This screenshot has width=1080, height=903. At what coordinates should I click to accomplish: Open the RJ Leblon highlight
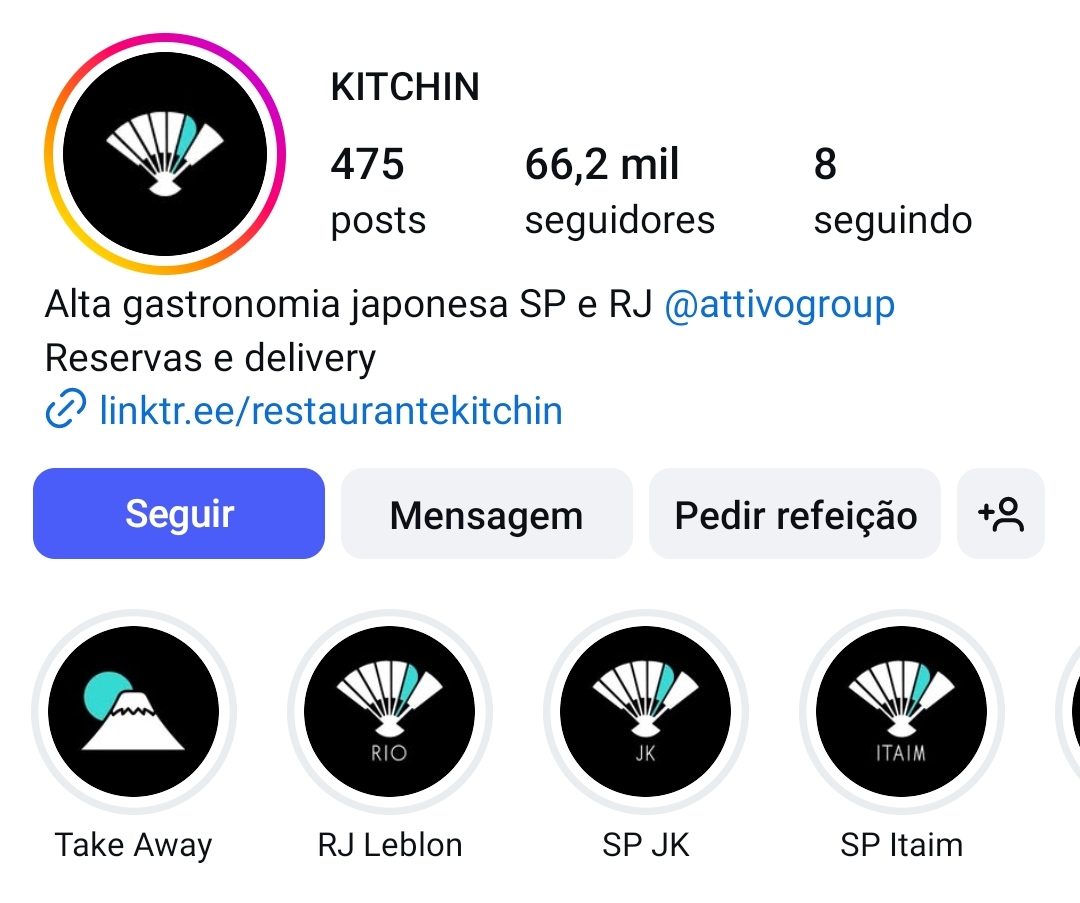pyautogui.click(x=389, y=712)
